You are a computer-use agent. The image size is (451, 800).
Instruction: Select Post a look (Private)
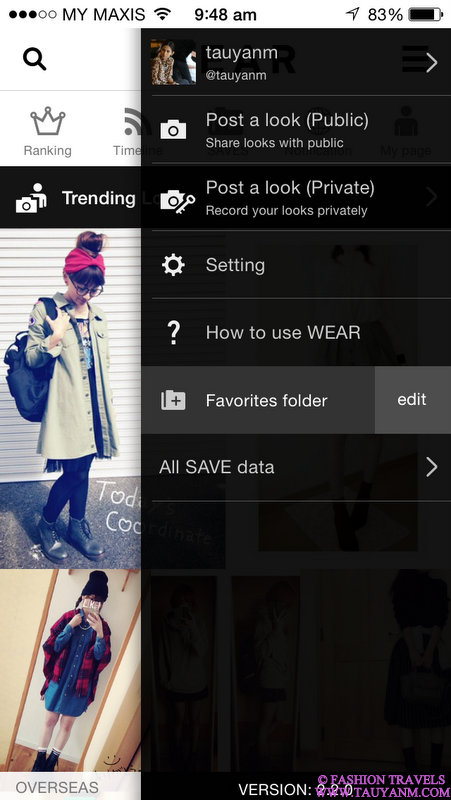pos(296,197)
